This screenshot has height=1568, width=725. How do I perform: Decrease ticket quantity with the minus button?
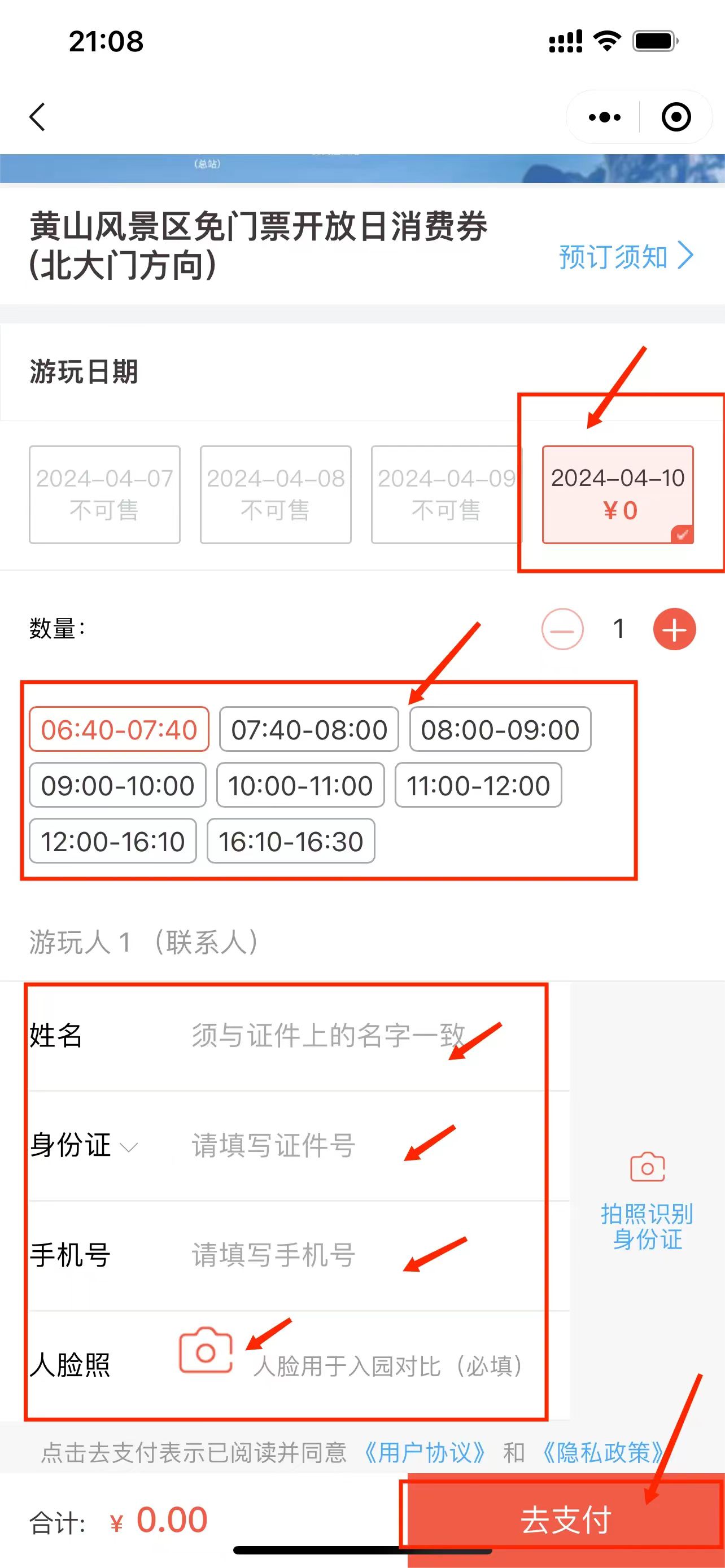click(562, 629)
